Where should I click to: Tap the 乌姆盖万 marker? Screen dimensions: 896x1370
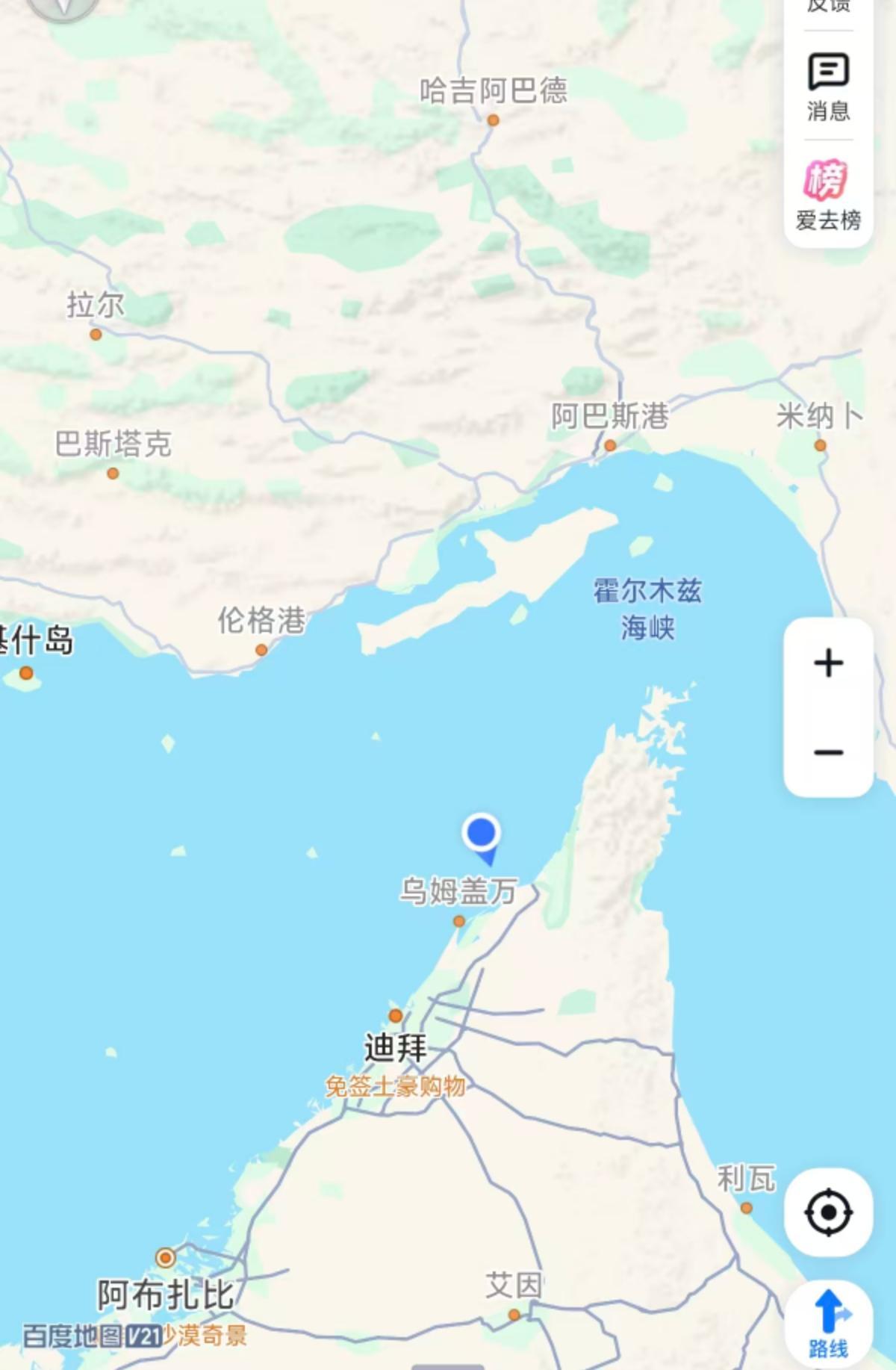458,921
